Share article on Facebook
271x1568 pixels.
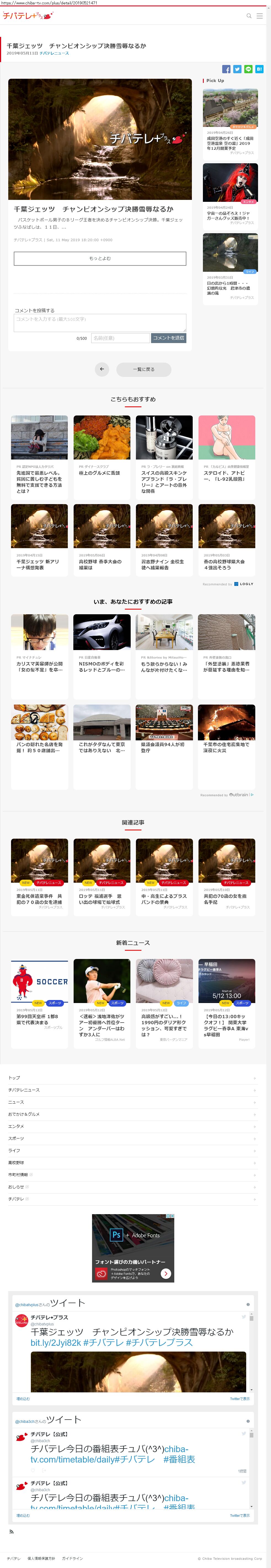[227, 69]
